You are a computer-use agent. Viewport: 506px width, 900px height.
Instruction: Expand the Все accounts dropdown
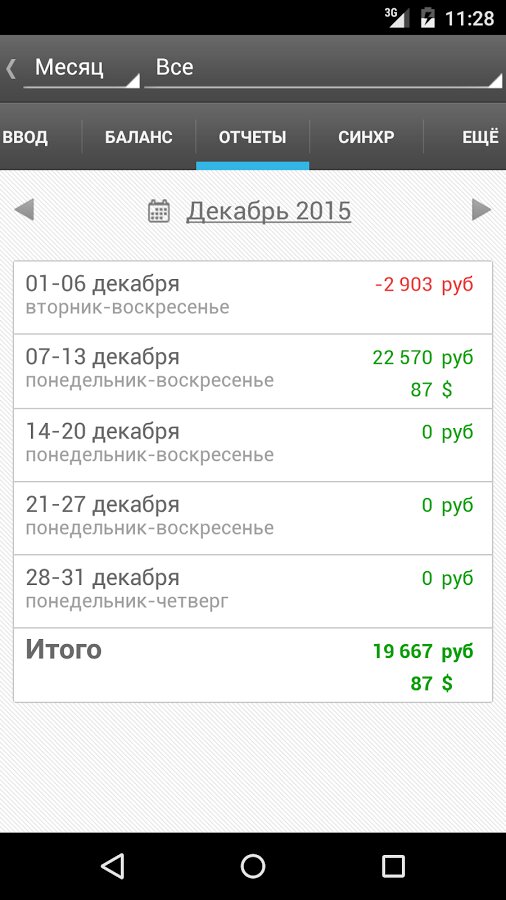coord(323,68)
